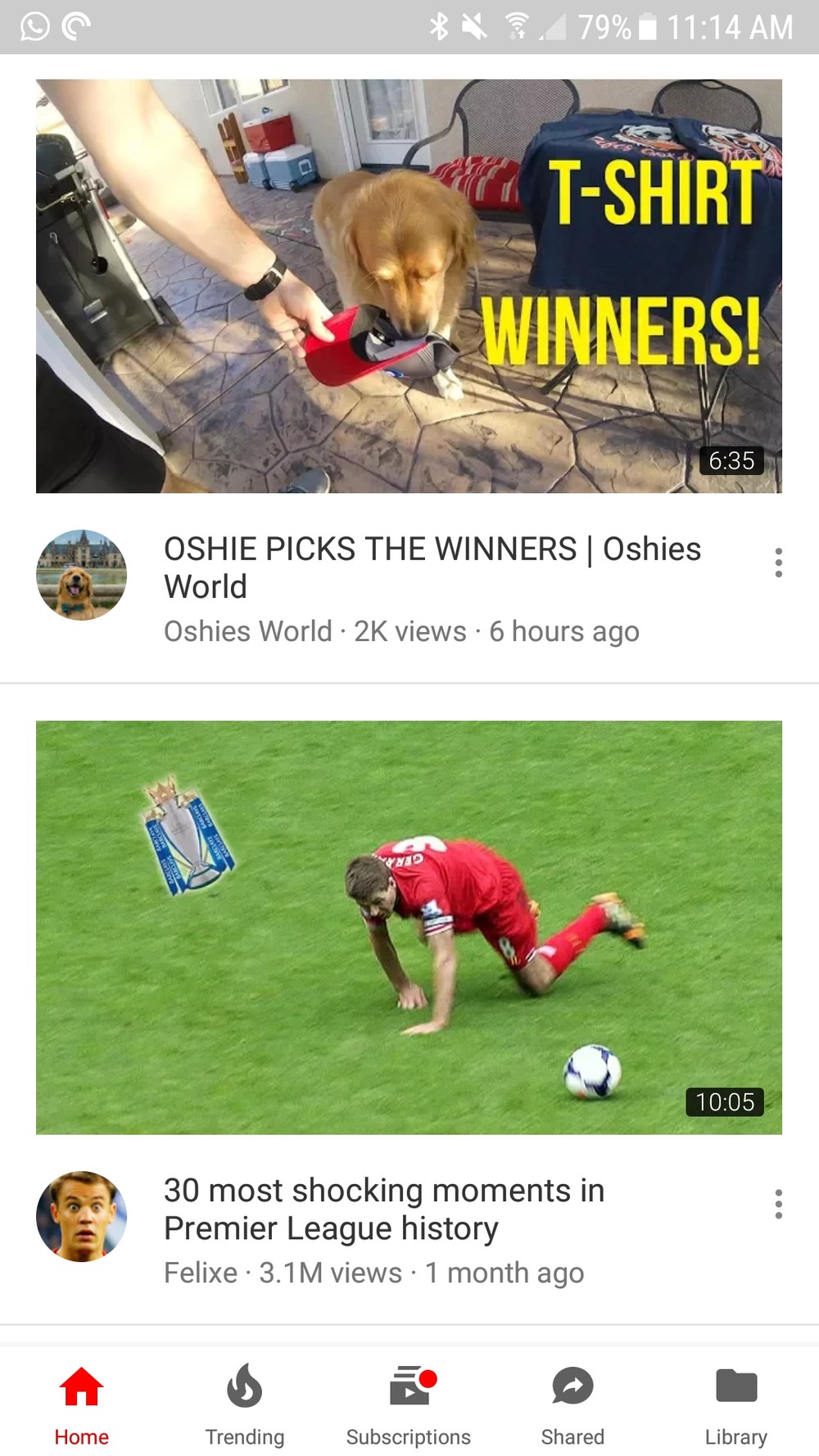Switch to the Subscriptions tab
Viewport: 819px width, 1456px height.
click(x=409, y=1405)
